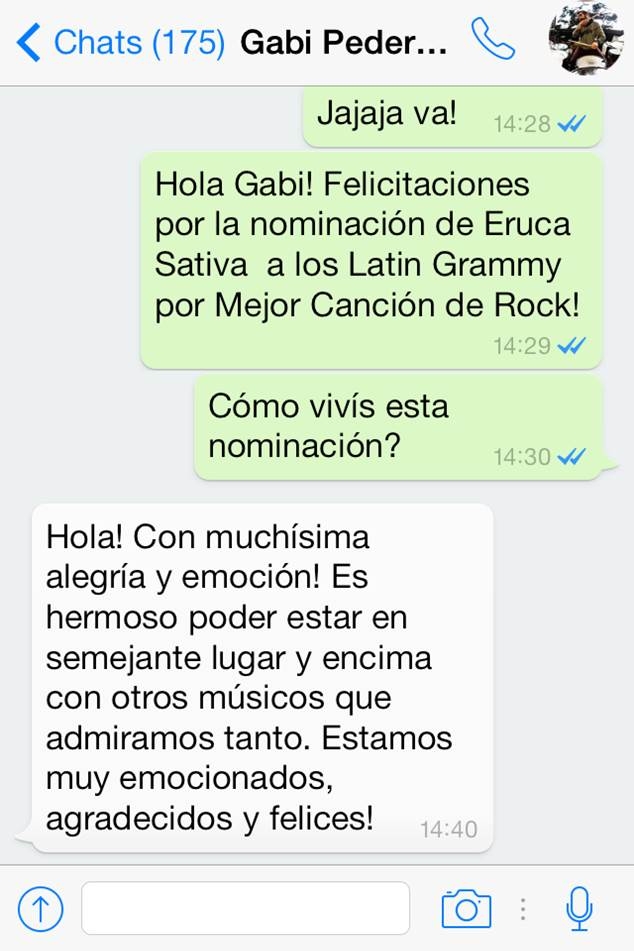Image resolution: width=634 pixels, height=951 pixels.
Task: Open the camera to send a photo
Action: click(x=466, y=908)
